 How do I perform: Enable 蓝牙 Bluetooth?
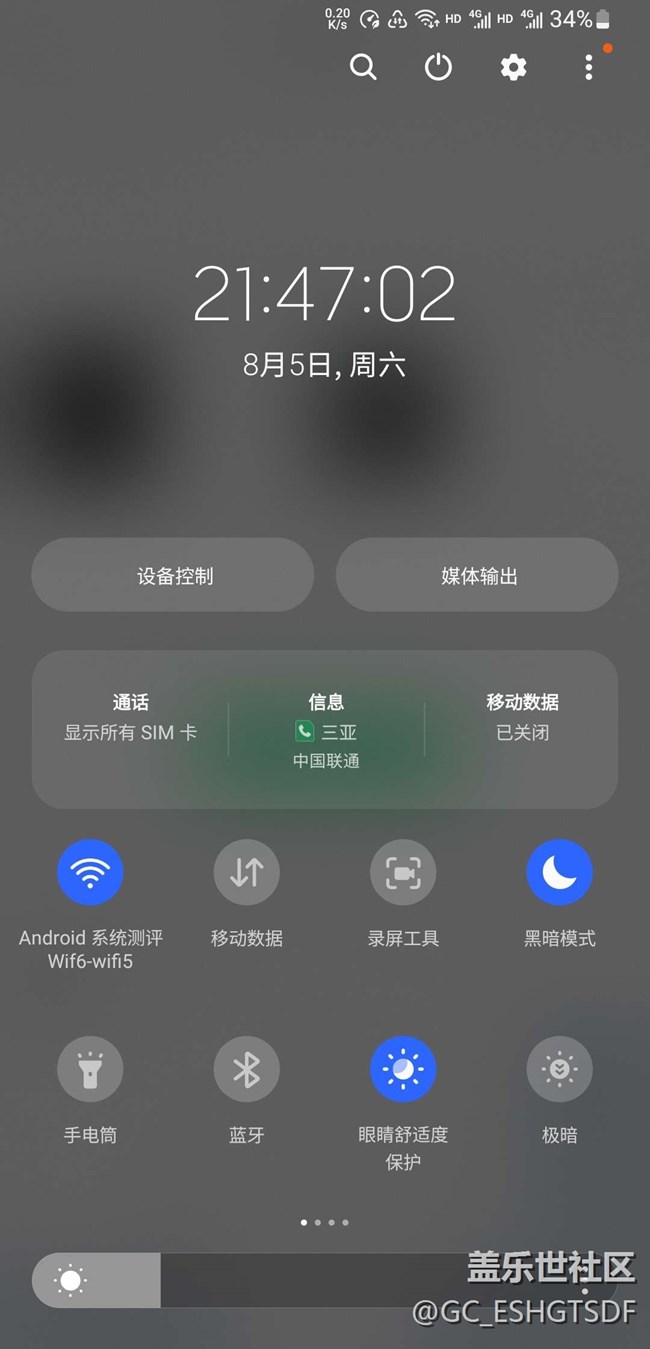point(246,1069)
